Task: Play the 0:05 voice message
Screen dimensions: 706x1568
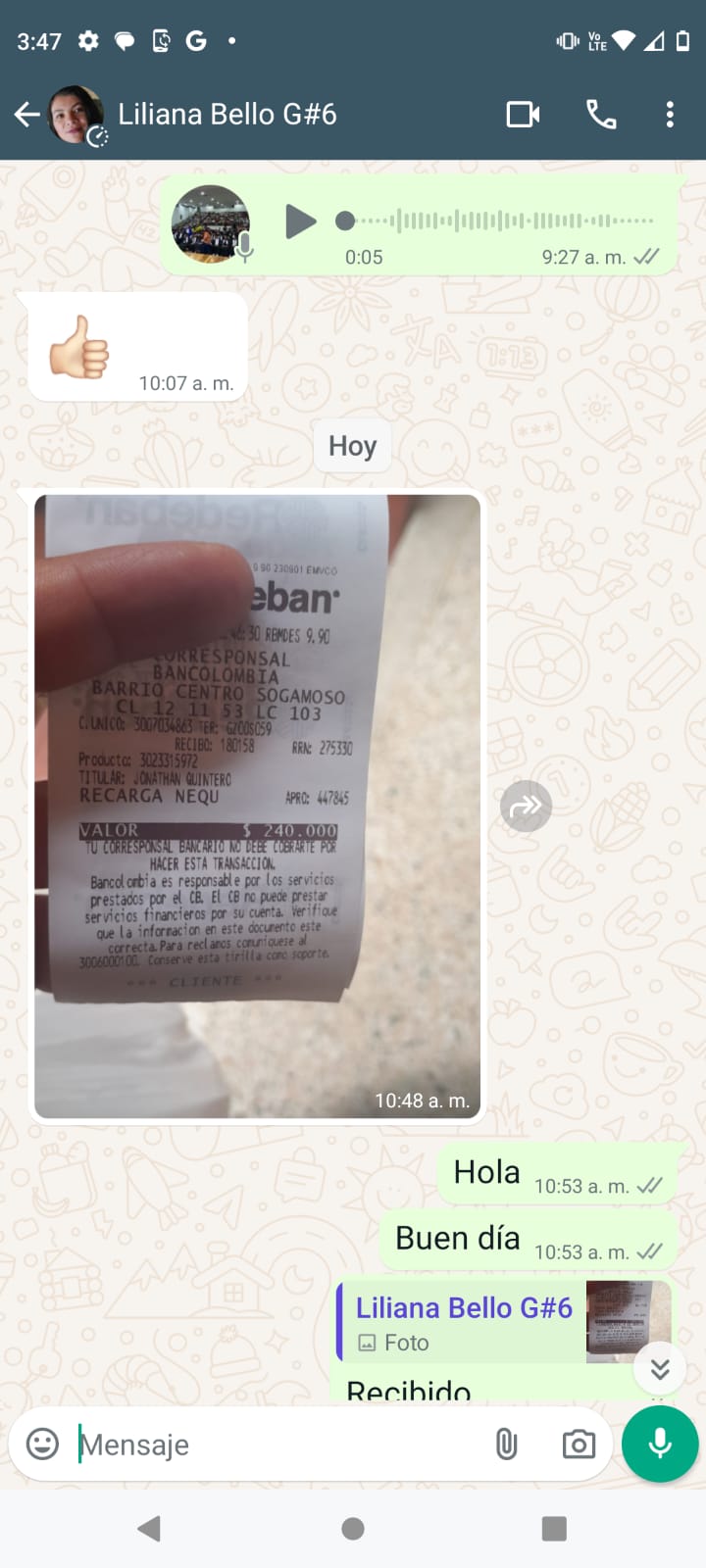Action: [x=300, y=221]
